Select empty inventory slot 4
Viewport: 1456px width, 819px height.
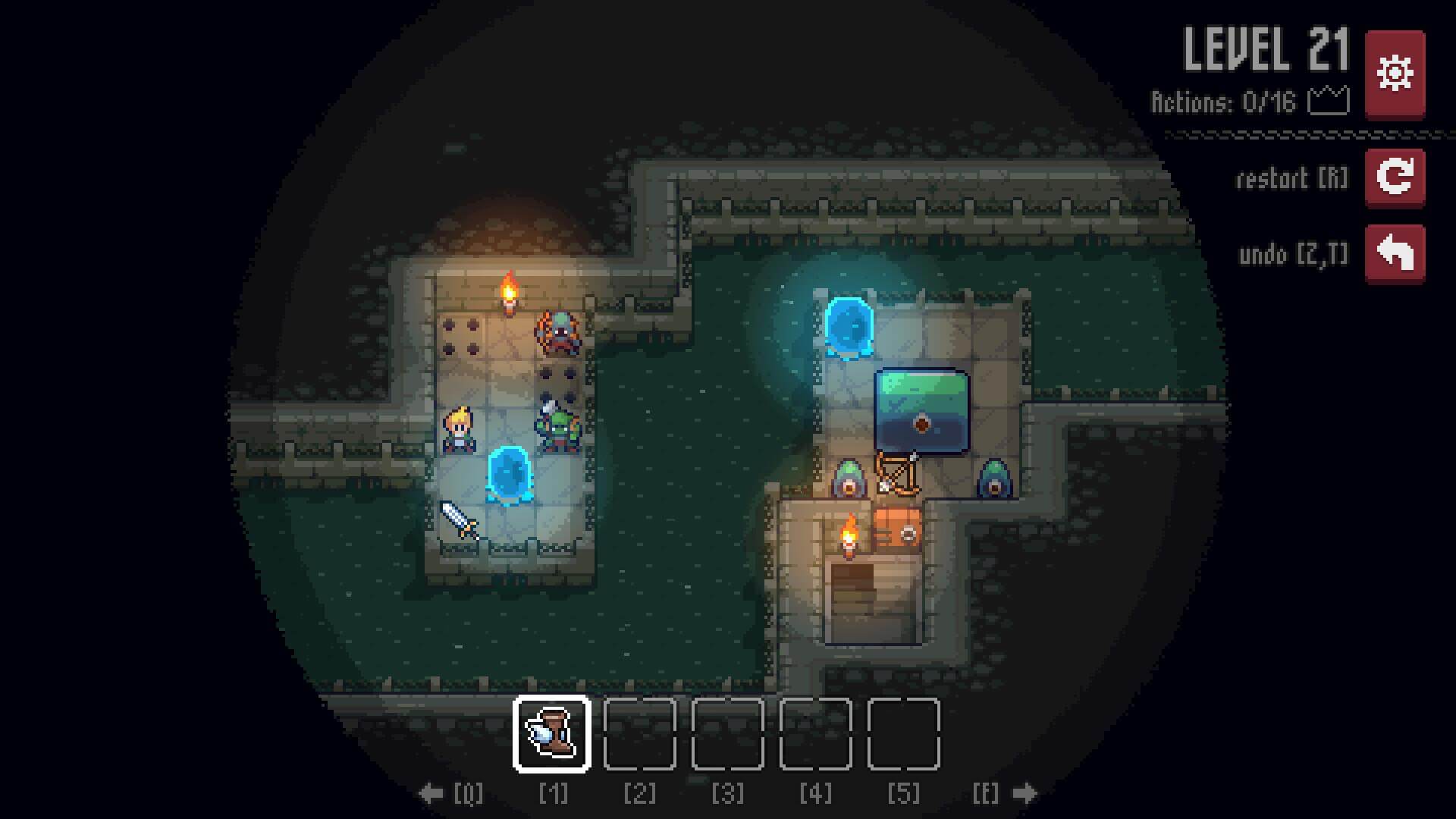tap(815, 733)
